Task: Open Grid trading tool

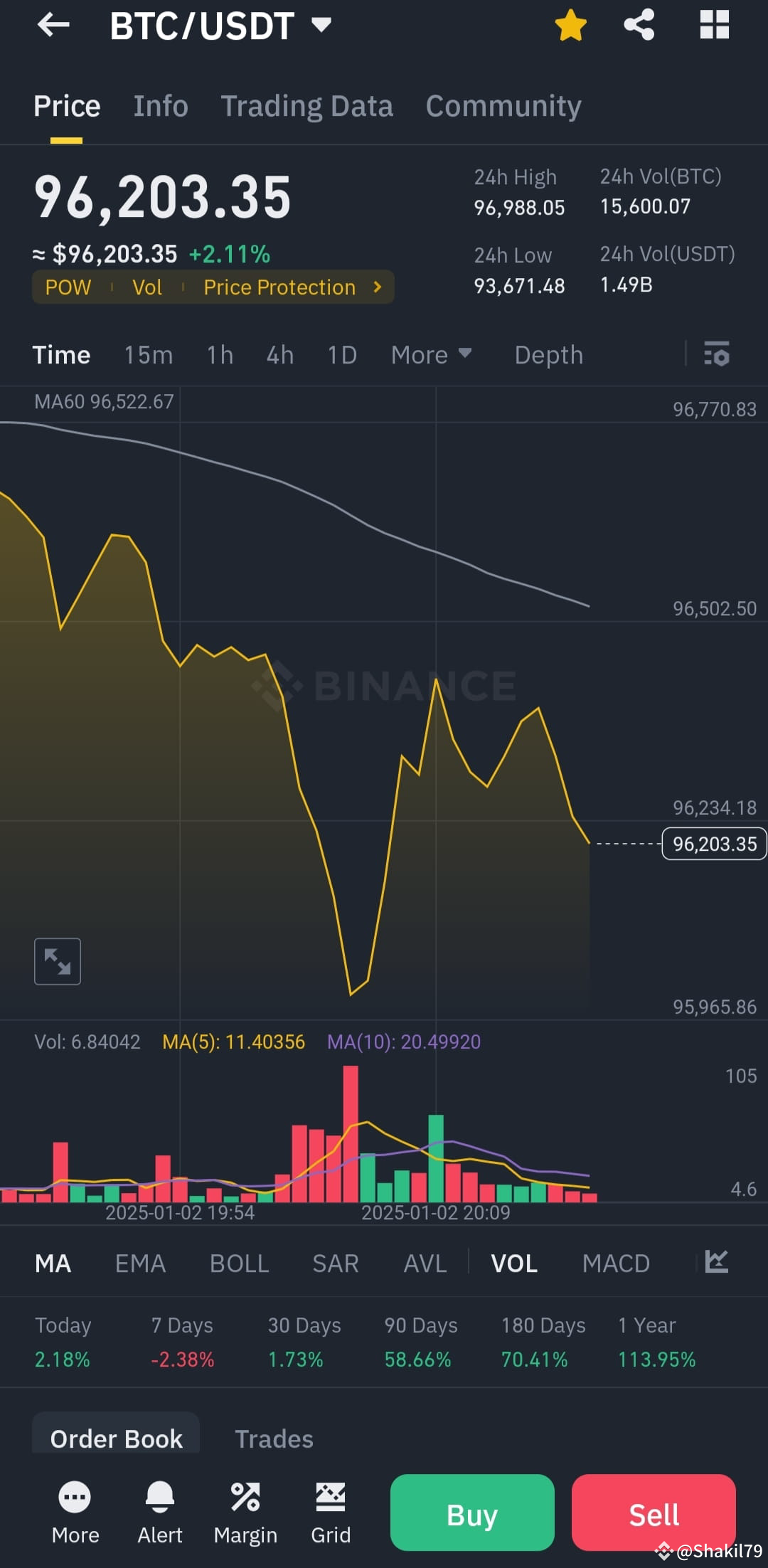Action: tap(331, 1495)
